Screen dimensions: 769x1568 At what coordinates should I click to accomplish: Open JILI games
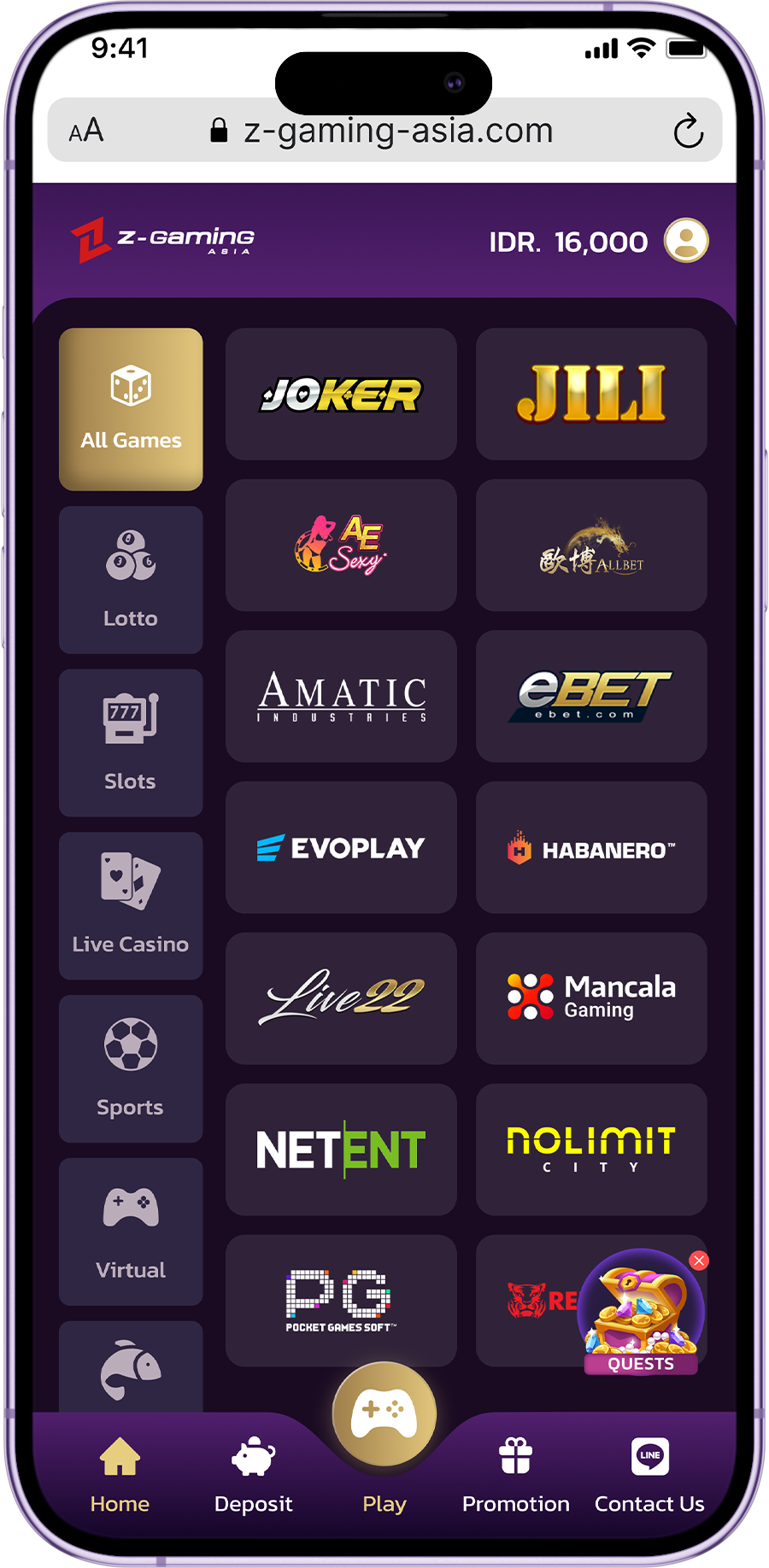pyautogui.click(x=591, y=395)
